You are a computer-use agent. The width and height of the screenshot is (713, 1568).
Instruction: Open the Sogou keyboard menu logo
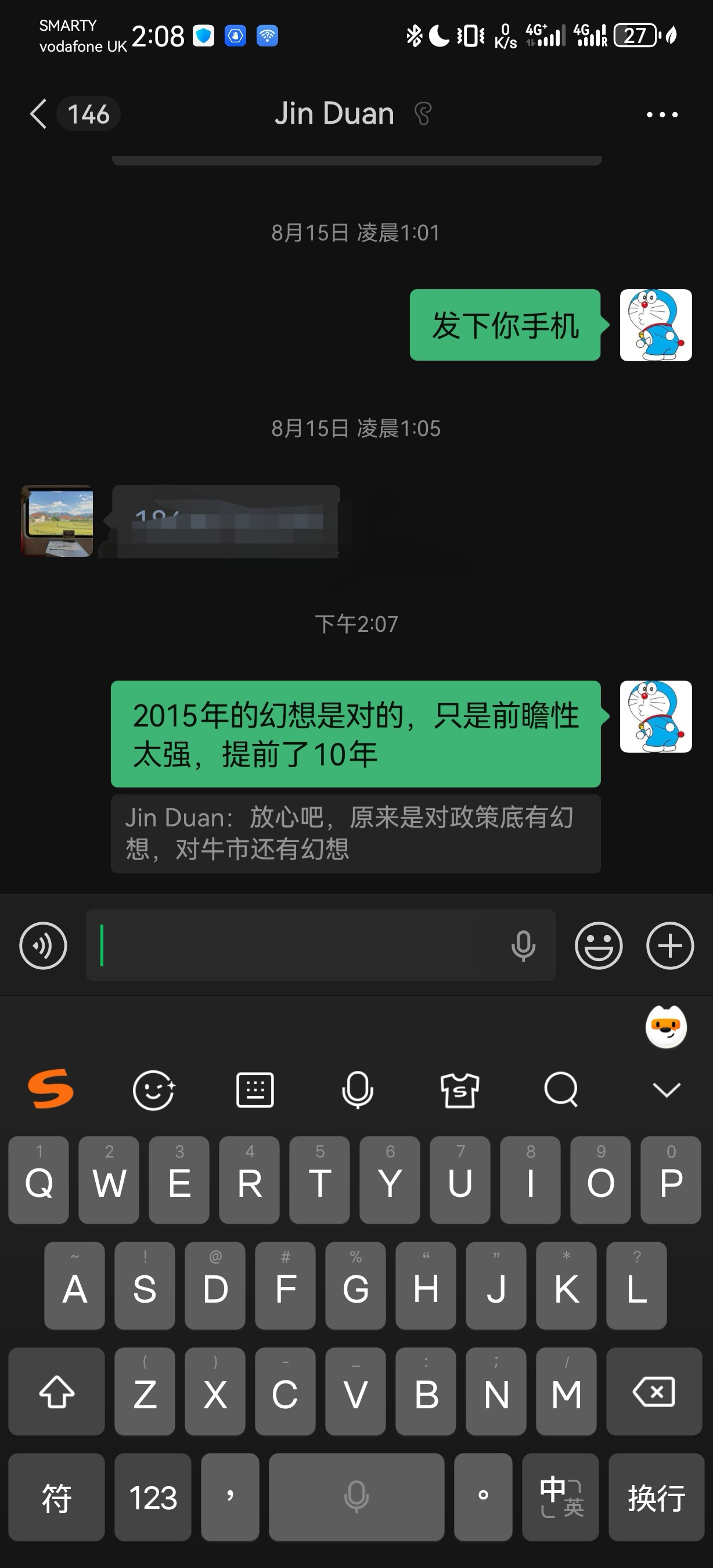[x=51, y=1089]
